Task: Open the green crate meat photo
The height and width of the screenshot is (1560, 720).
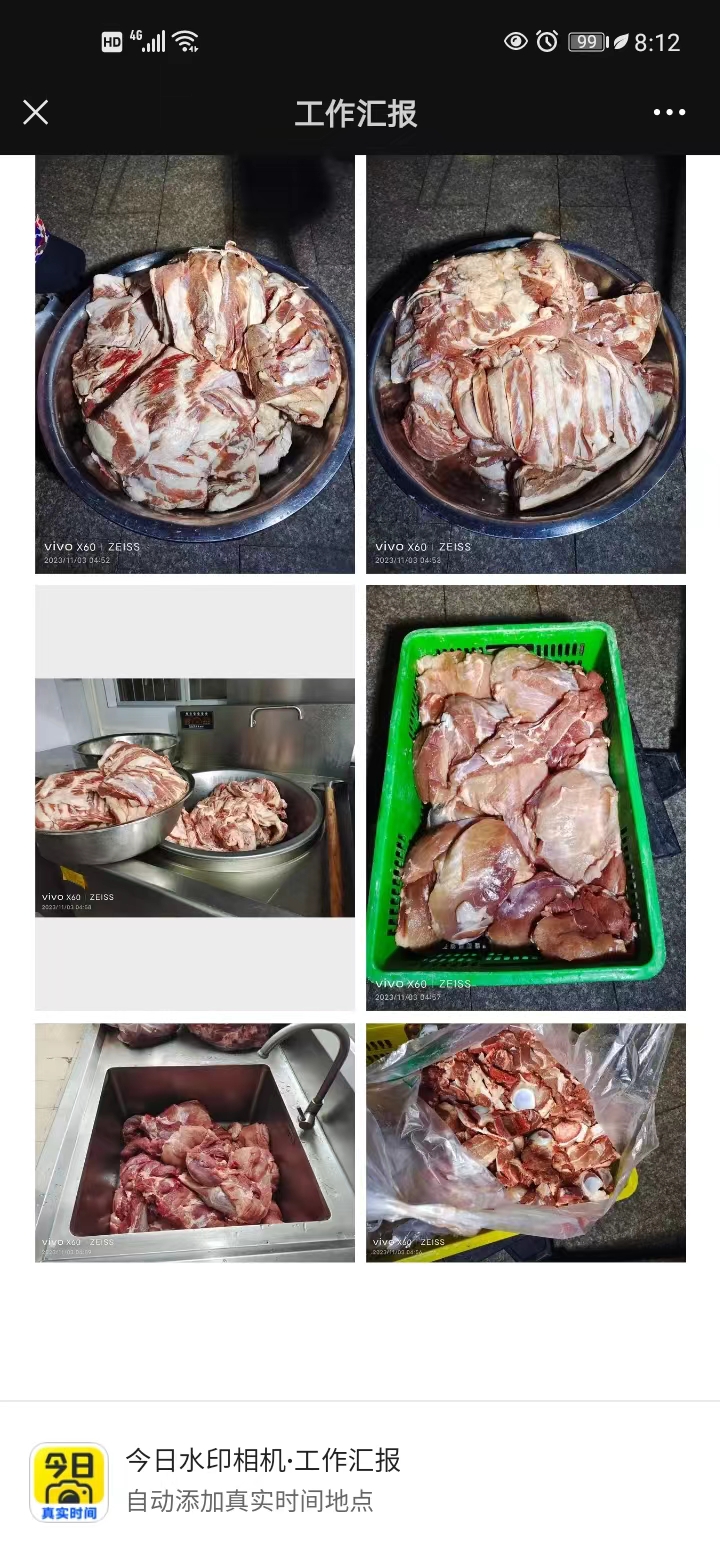Action: pos(526,797)
